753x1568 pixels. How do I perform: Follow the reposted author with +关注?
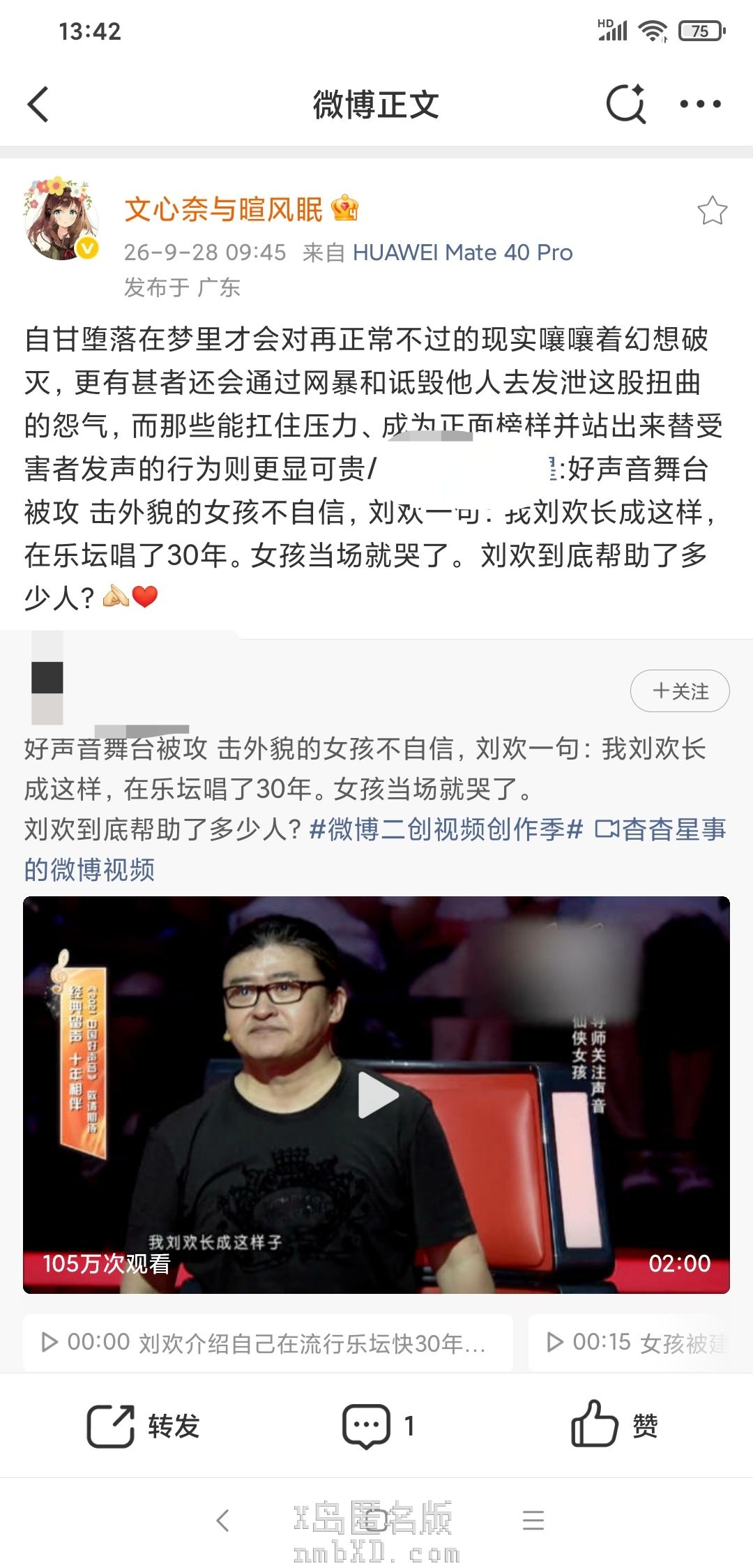click(x=680, y=691)
